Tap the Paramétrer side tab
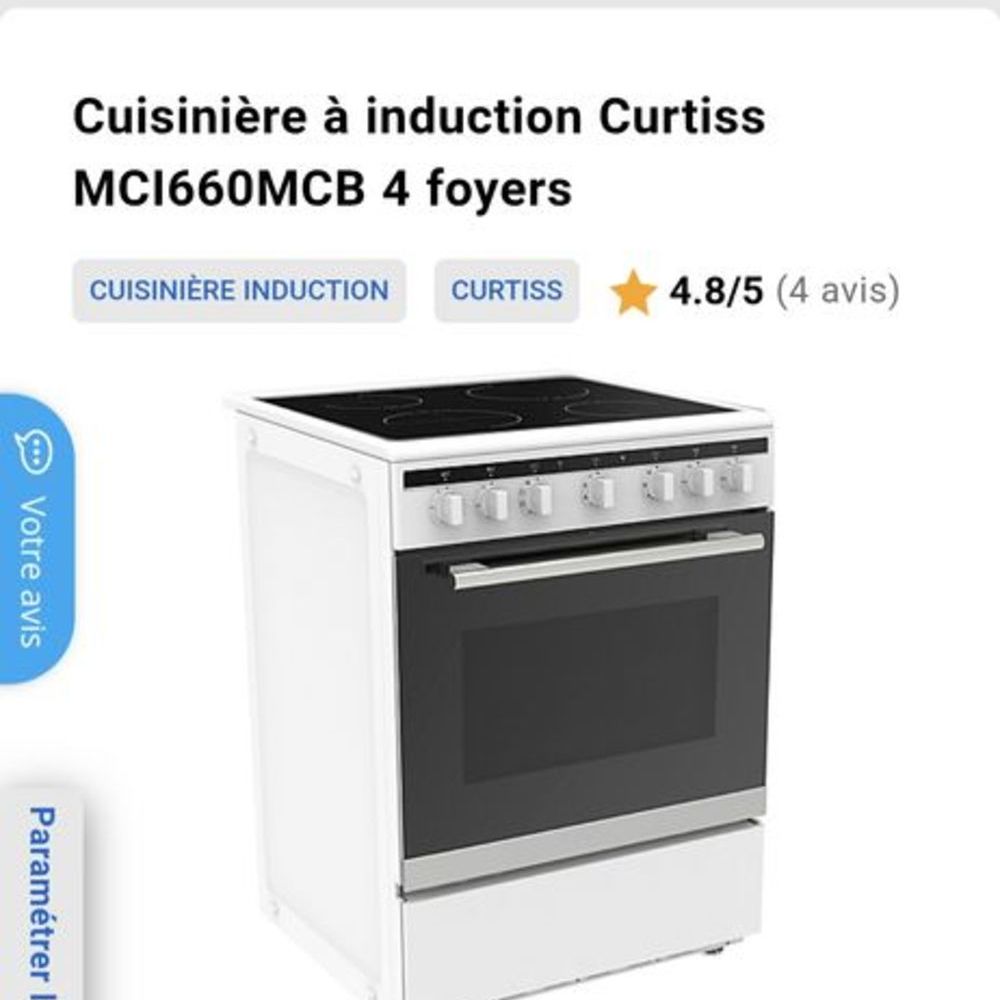 pos(42,900)
